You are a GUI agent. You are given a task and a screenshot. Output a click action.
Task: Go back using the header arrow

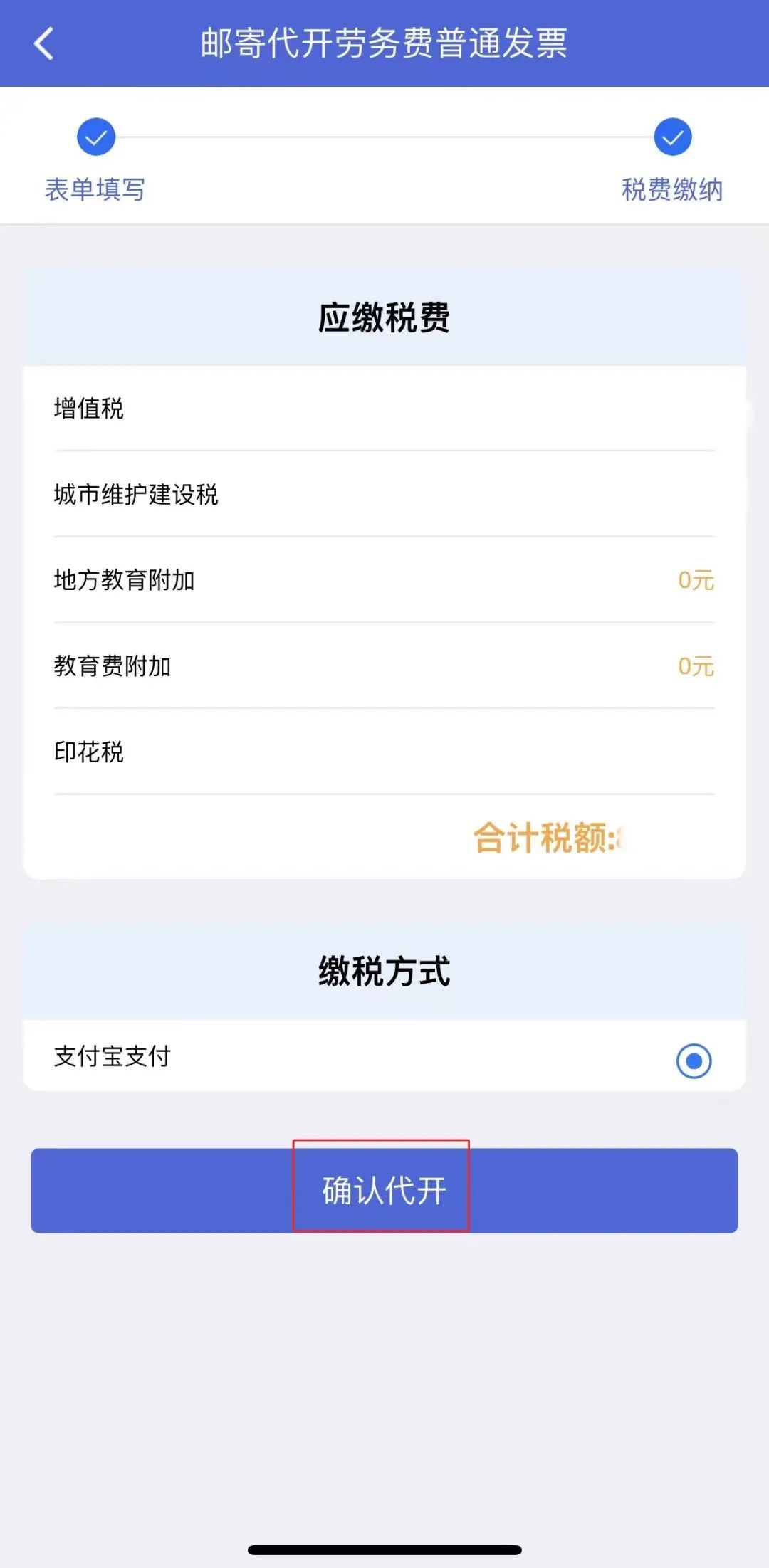tap(44, 43)
